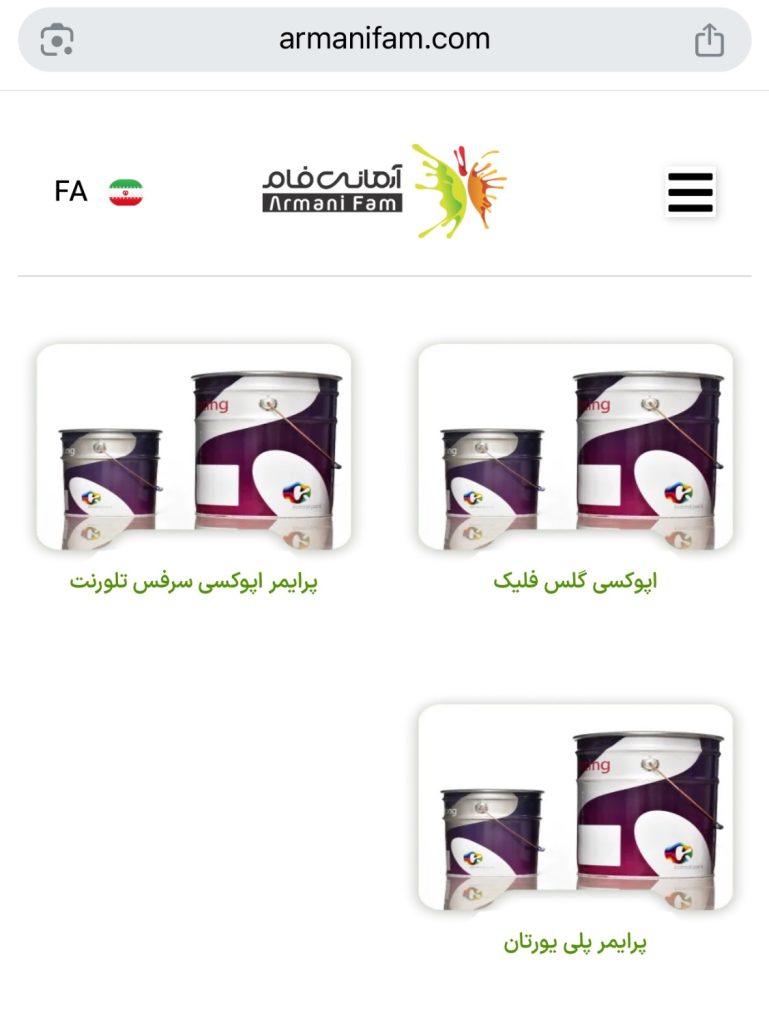Change the FA language selector

click(x=99, y=192)
